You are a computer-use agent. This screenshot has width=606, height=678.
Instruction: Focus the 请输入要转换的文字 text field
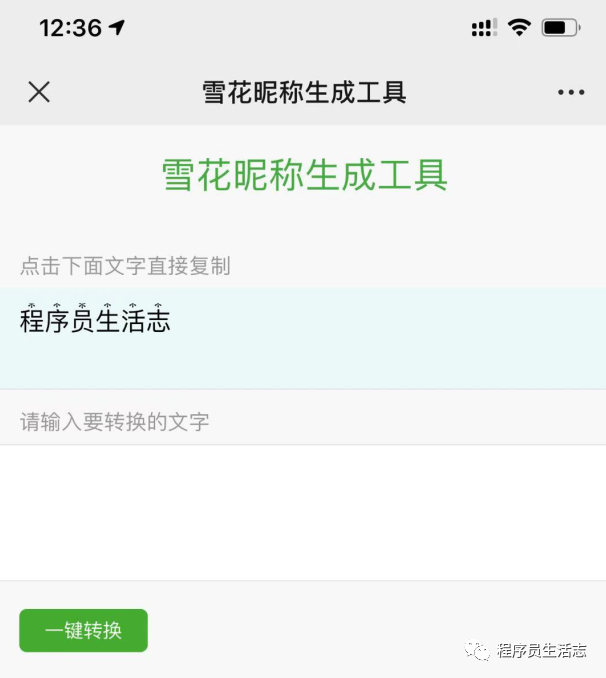coord(302,510)
